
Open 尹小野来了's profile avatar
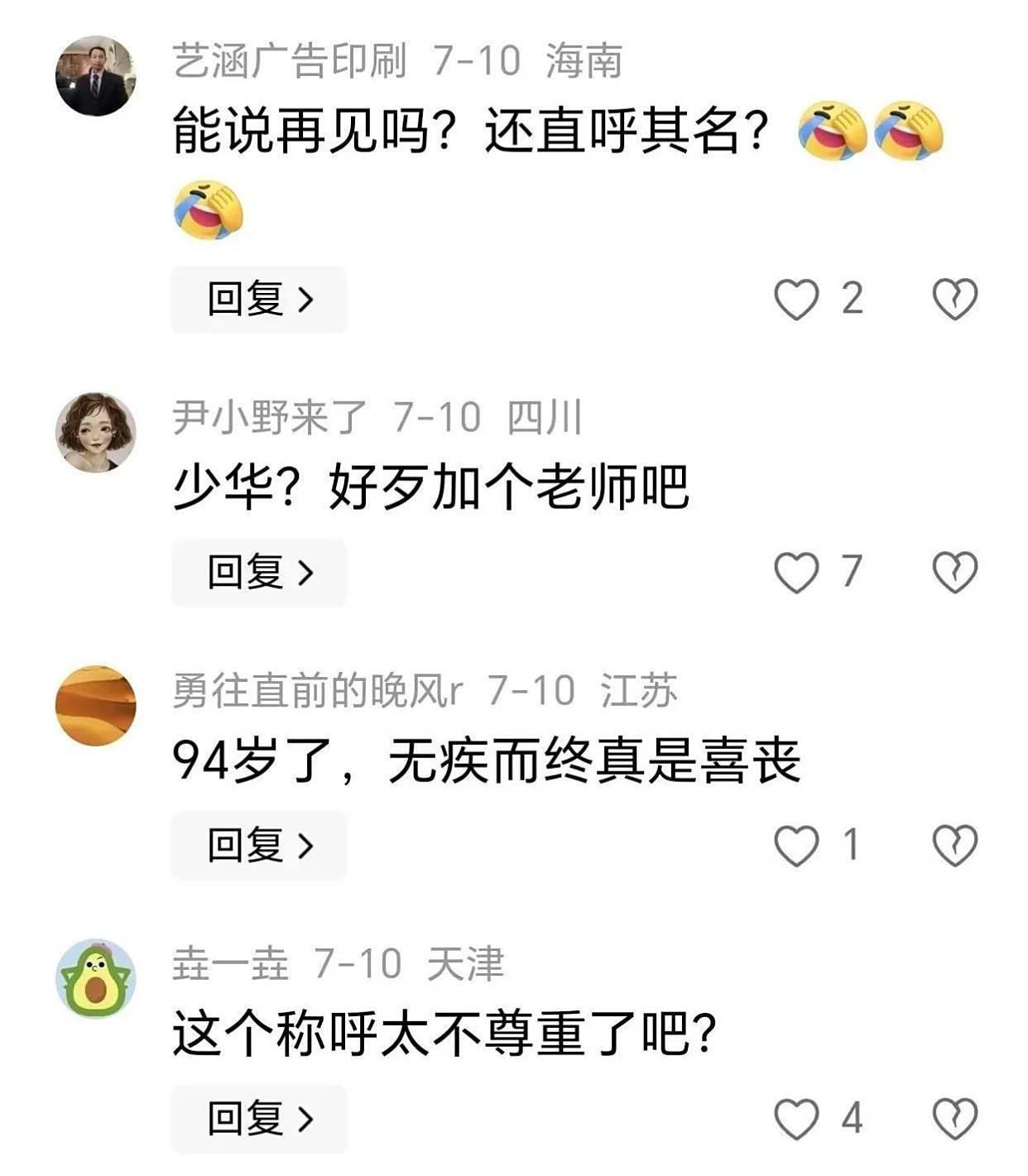pos(95,432)
